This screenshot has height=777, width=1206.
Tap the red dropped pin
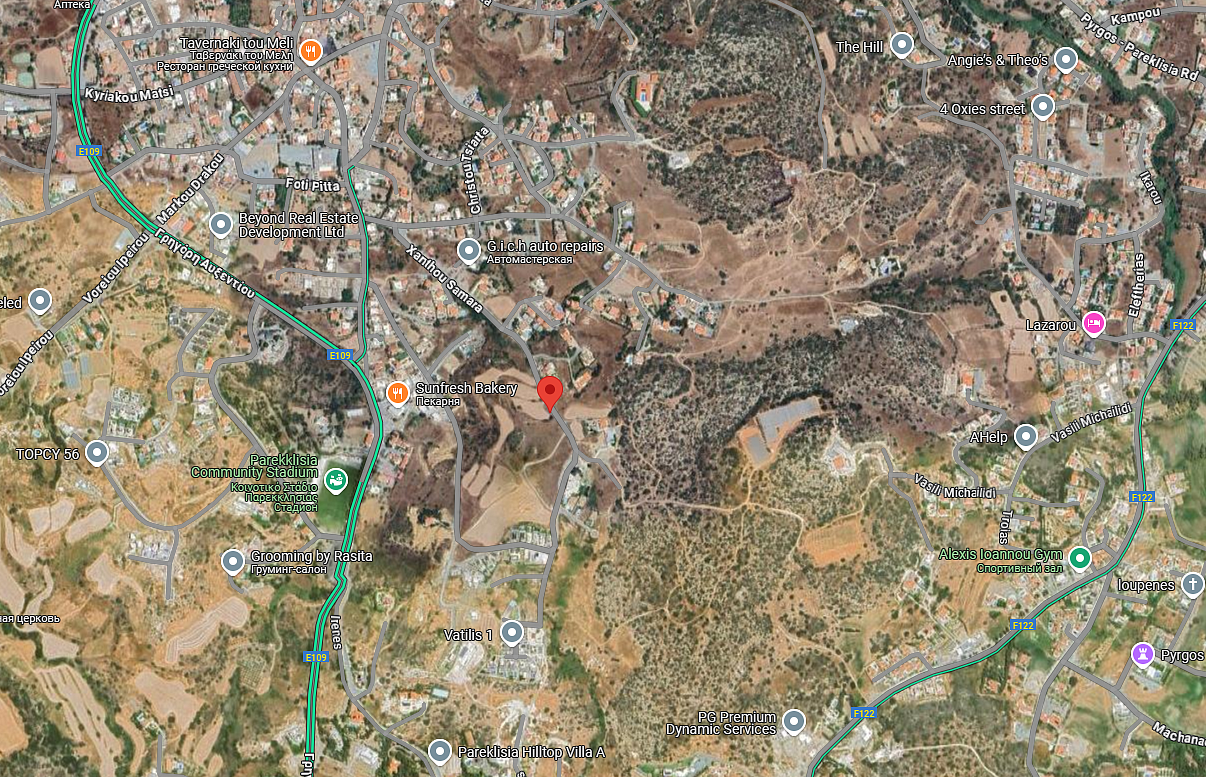[x=550, y=392]
